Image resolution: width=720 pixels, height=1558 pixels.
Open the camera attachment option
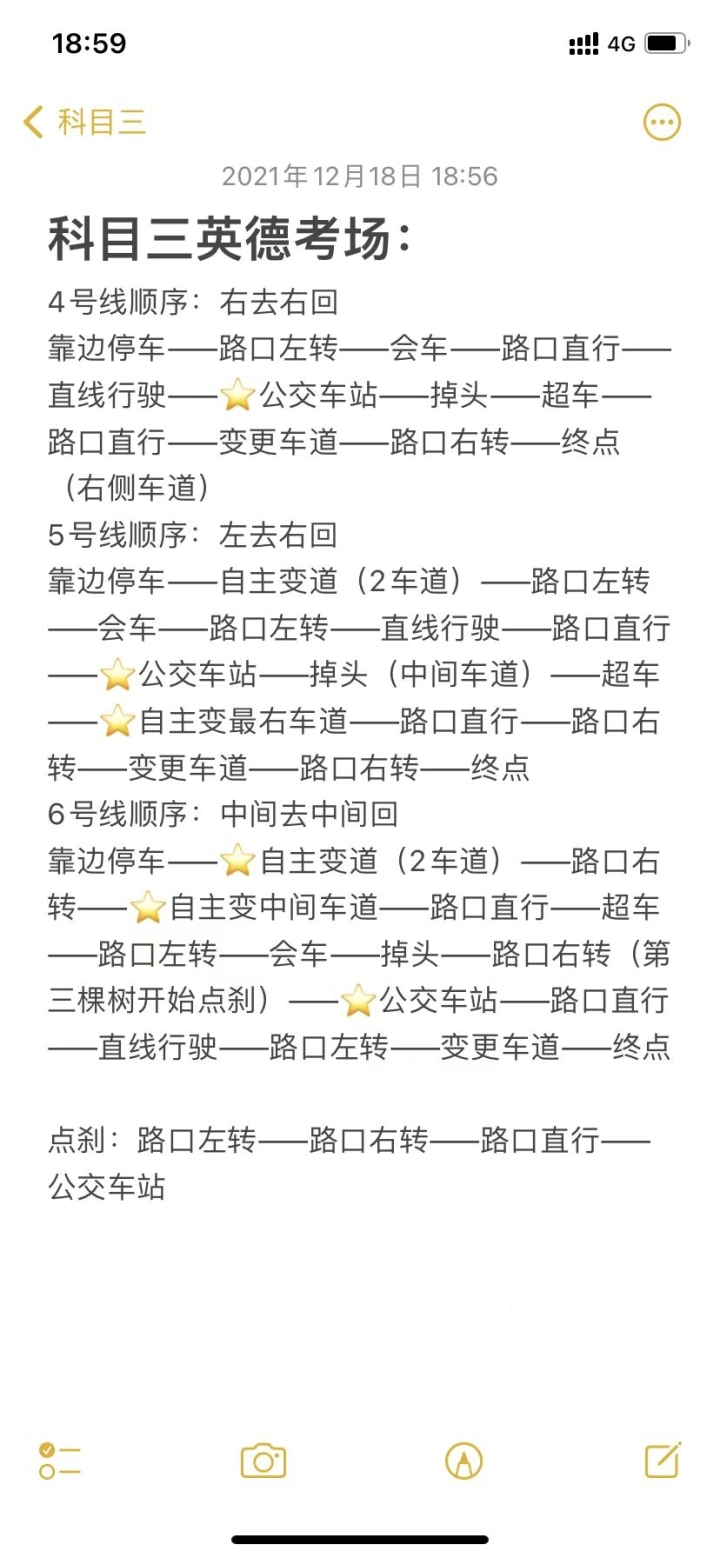click(263, 1461)
